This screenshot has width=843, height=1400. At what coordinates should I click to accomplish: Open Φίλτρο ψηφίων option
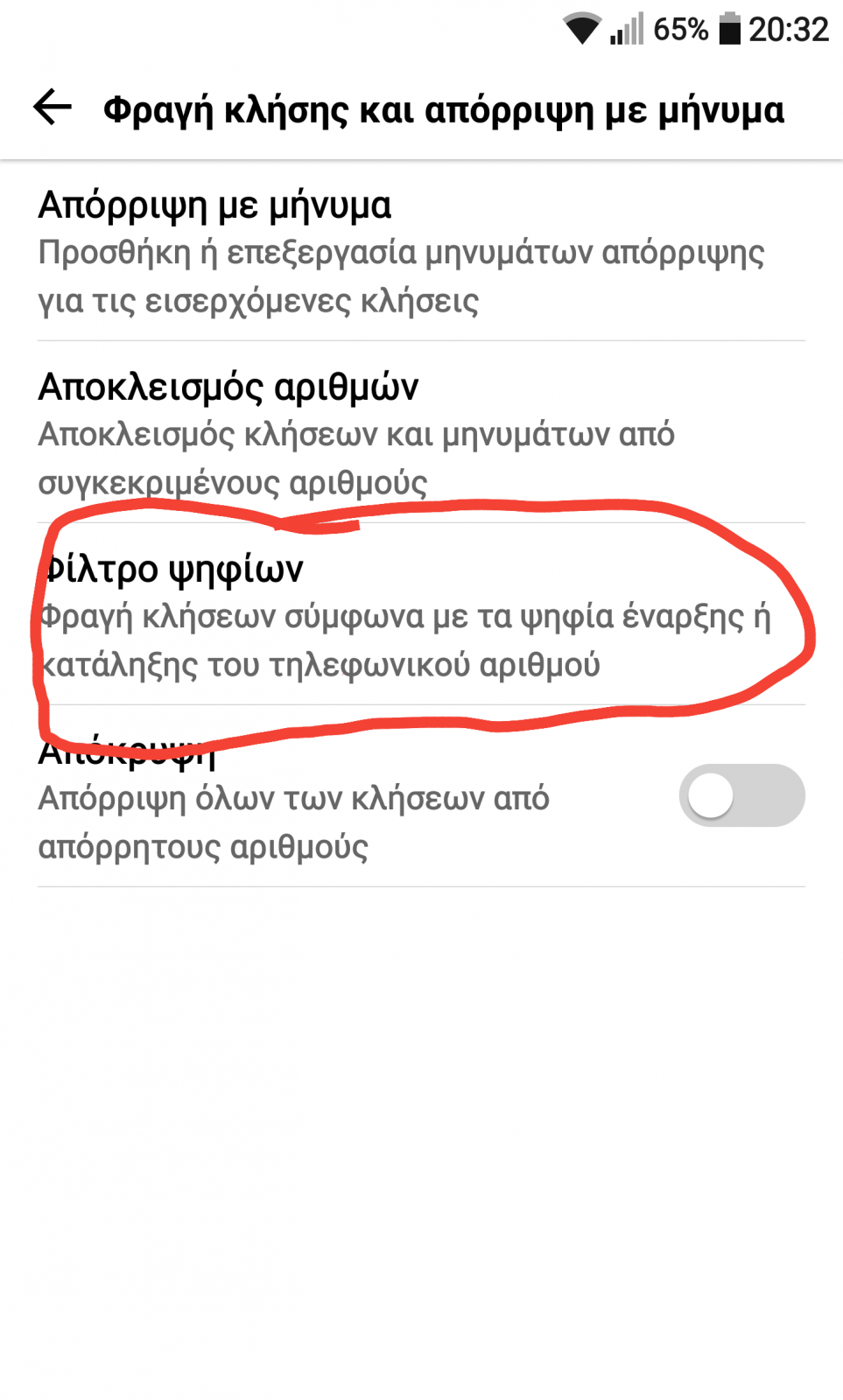[x=421, y=614]
